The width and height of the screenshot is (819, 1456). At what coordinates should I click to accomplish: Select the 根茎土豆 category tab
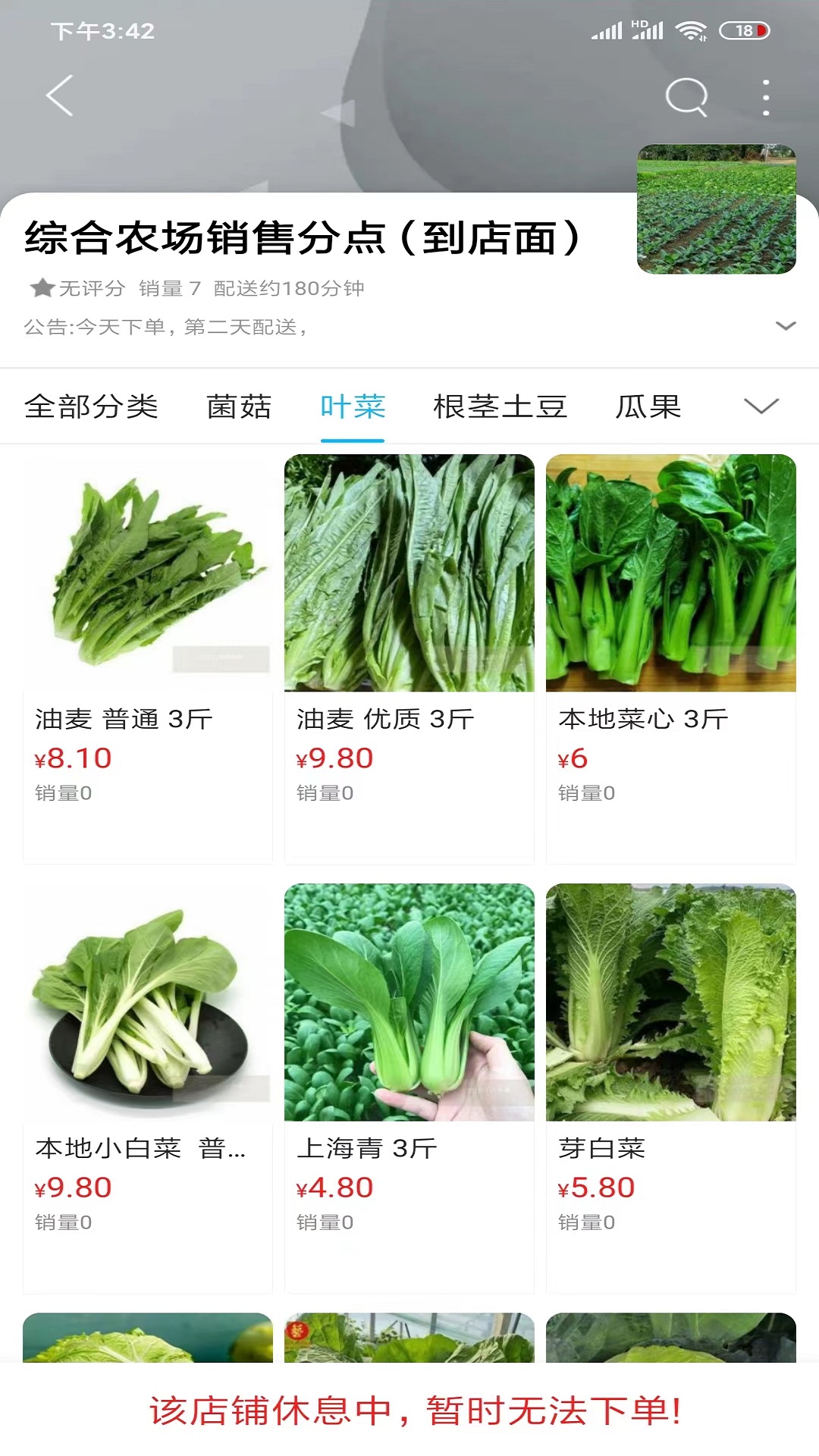pos(500,407)
